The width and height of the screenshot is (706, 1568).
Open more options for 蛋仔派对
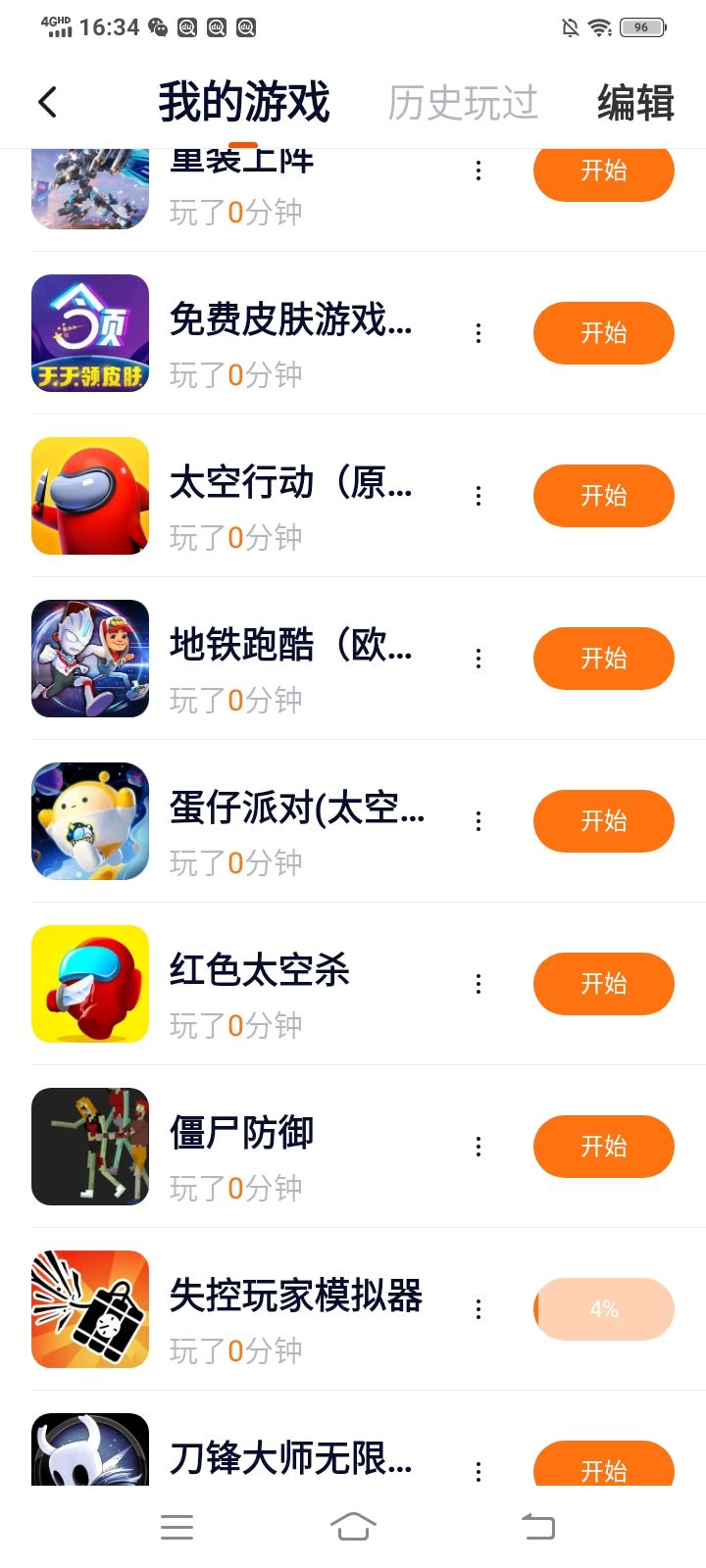[x=479, y=821]
